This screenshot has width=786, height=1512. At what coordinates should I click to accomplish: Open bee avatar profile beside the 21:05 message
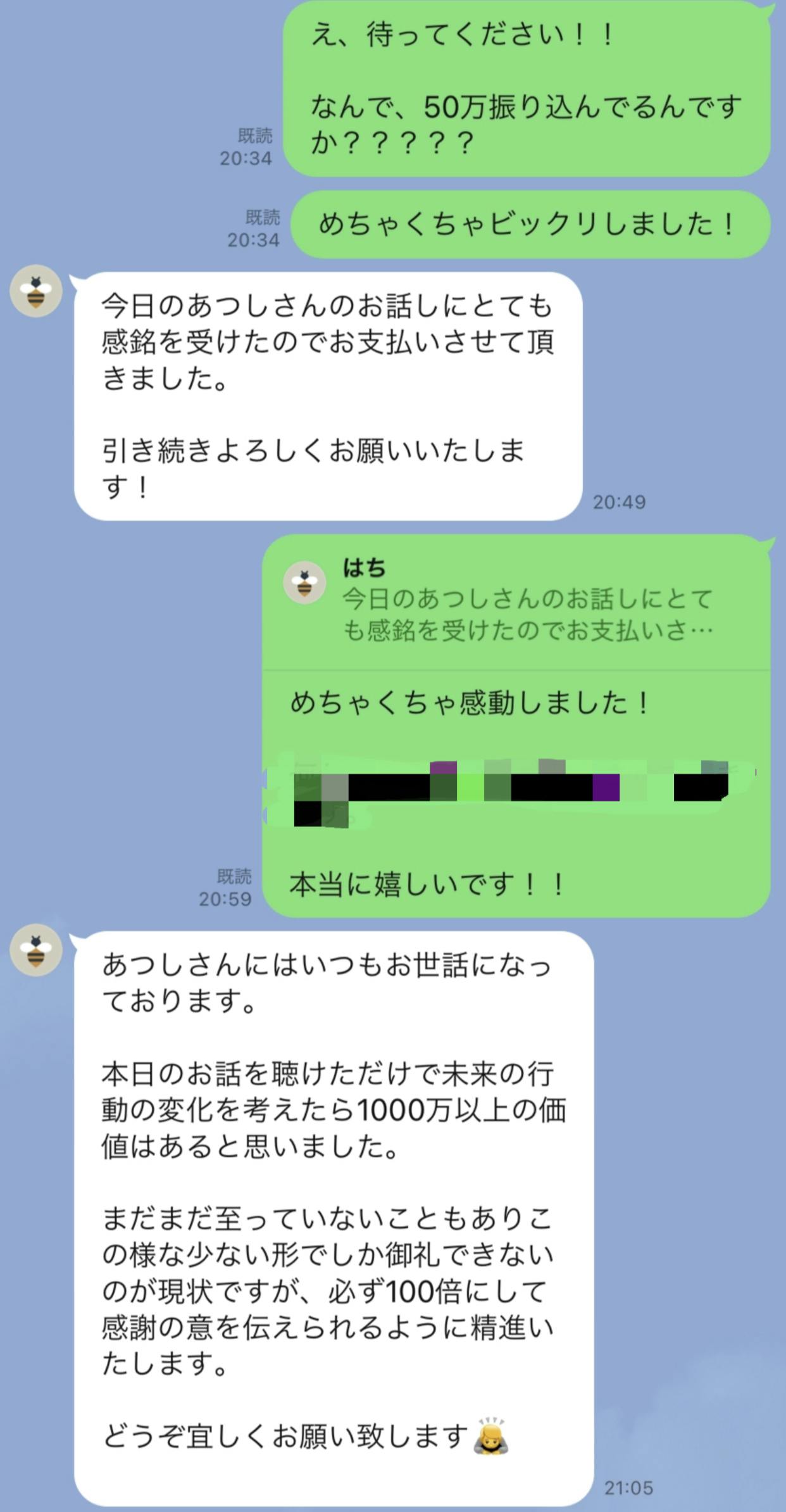pyautogui.click(x=36, y=950)
